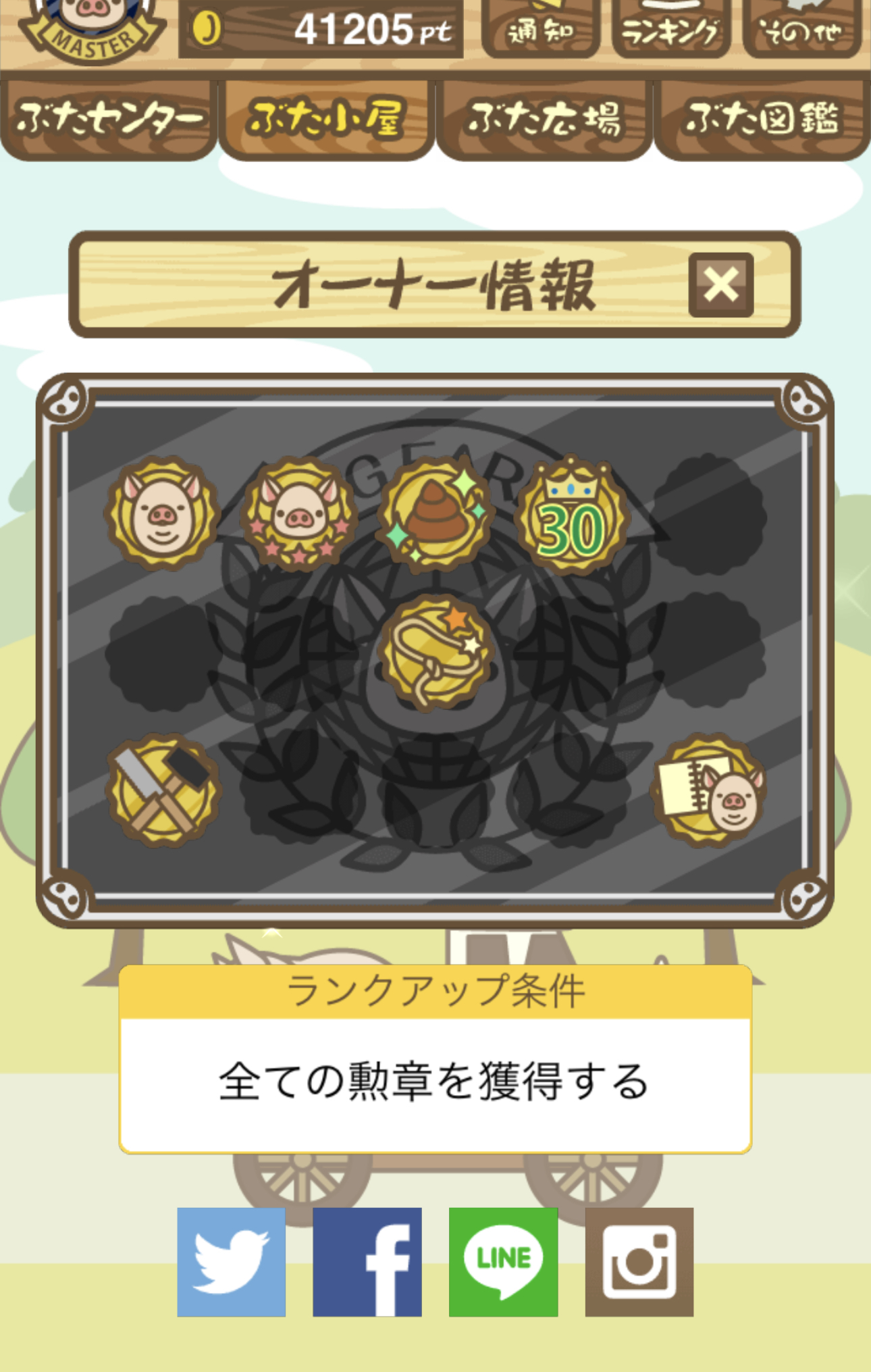Switch to the ぶた広場 tab
The height and width of the screenshot is (1372, 871).
tap(544, 120)
